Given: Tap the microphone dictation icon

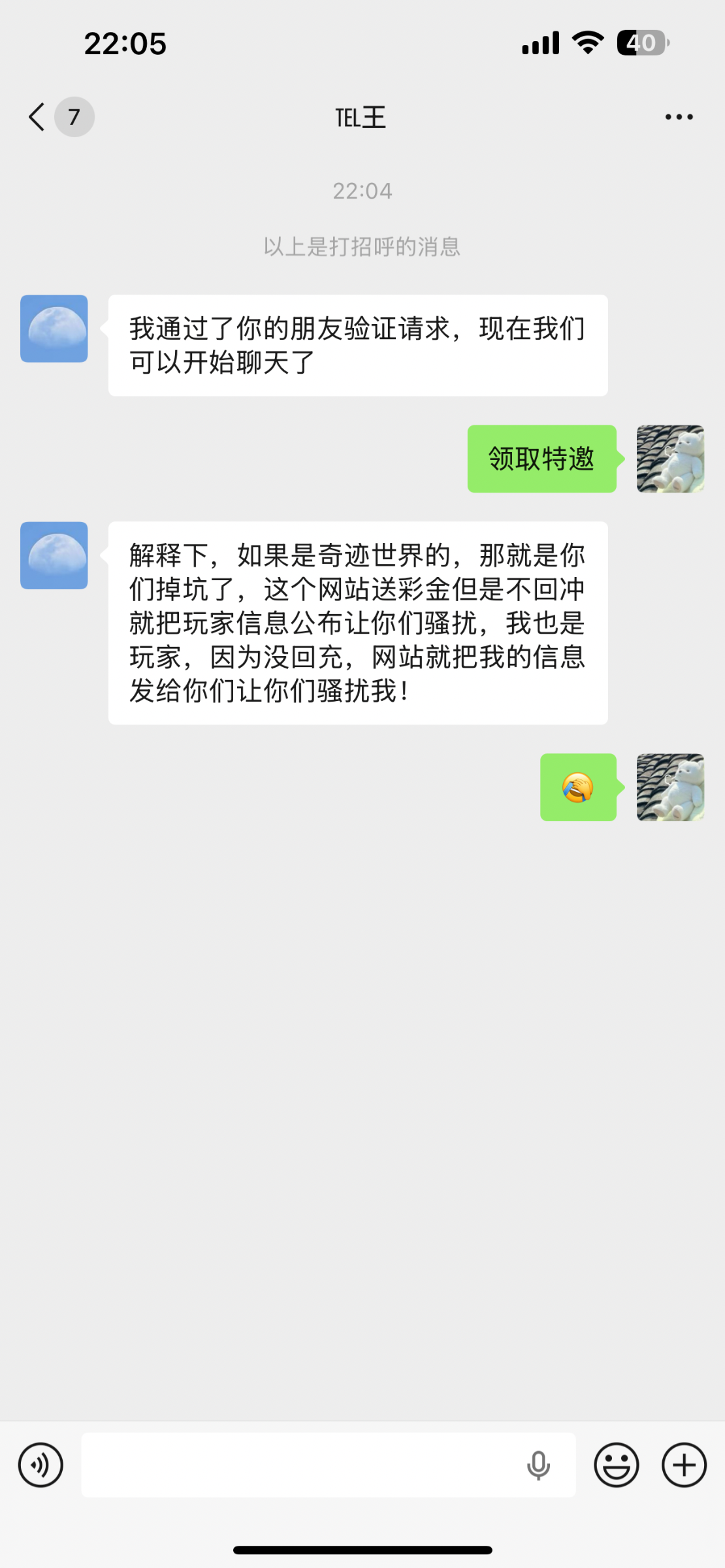Looking at the screenshot, I should tap(538, 1465).
